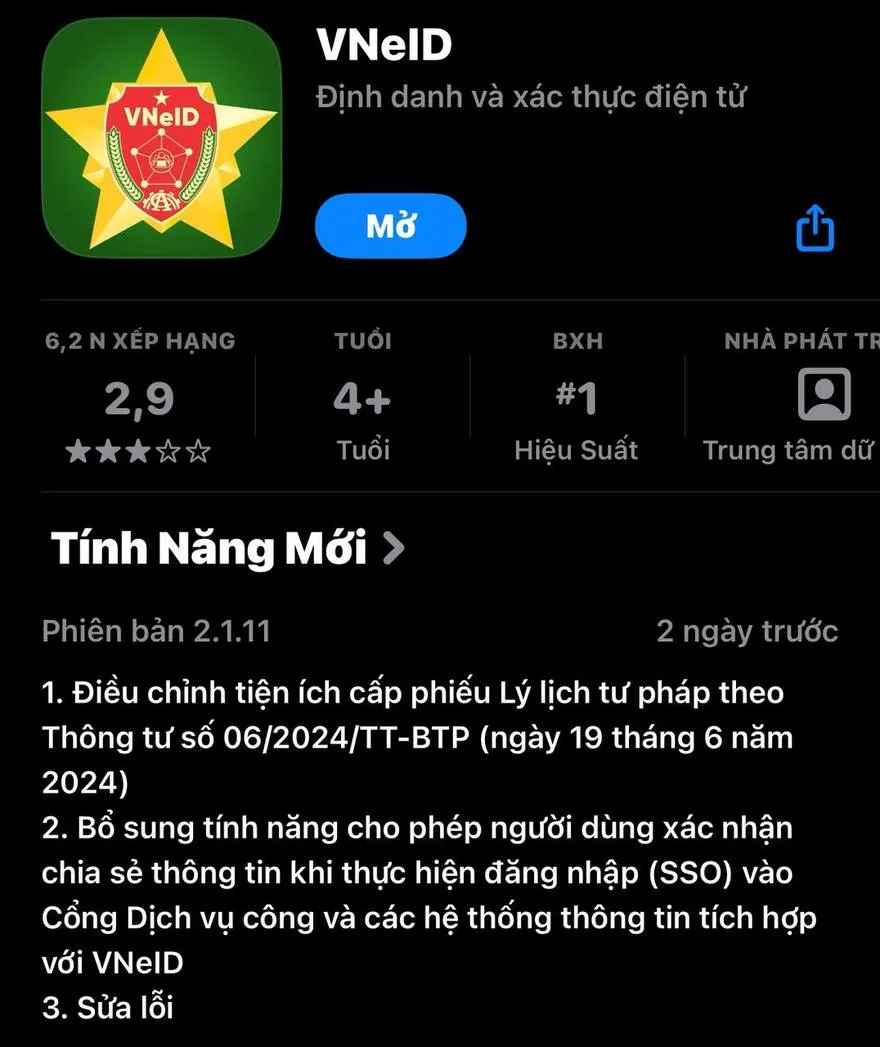
Task: Open Trung tâm dữ developer link
Action: click(x=790, y=450)
